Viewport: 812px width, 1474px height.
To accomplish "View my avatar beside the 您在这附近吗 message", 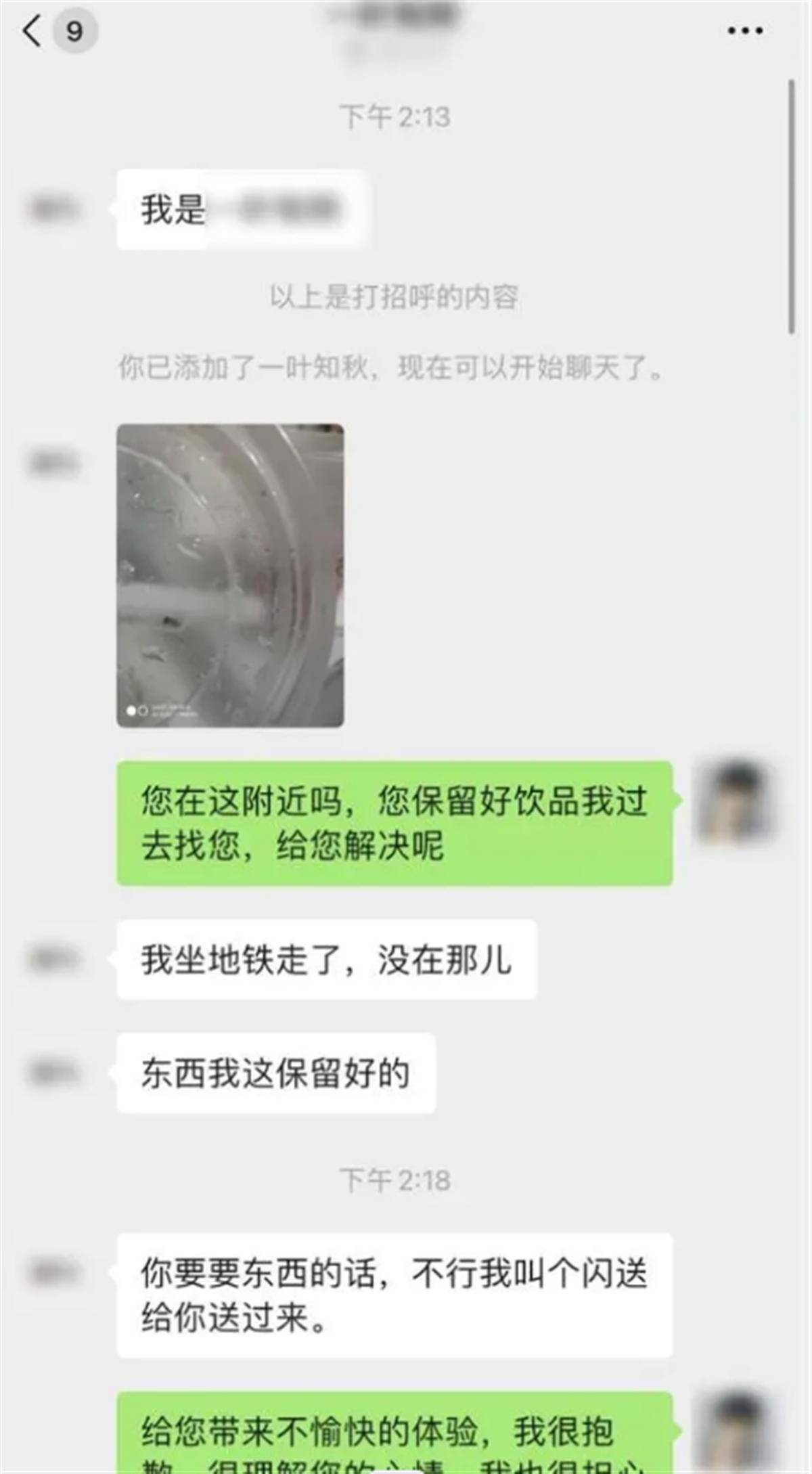I will click(736, 803).
